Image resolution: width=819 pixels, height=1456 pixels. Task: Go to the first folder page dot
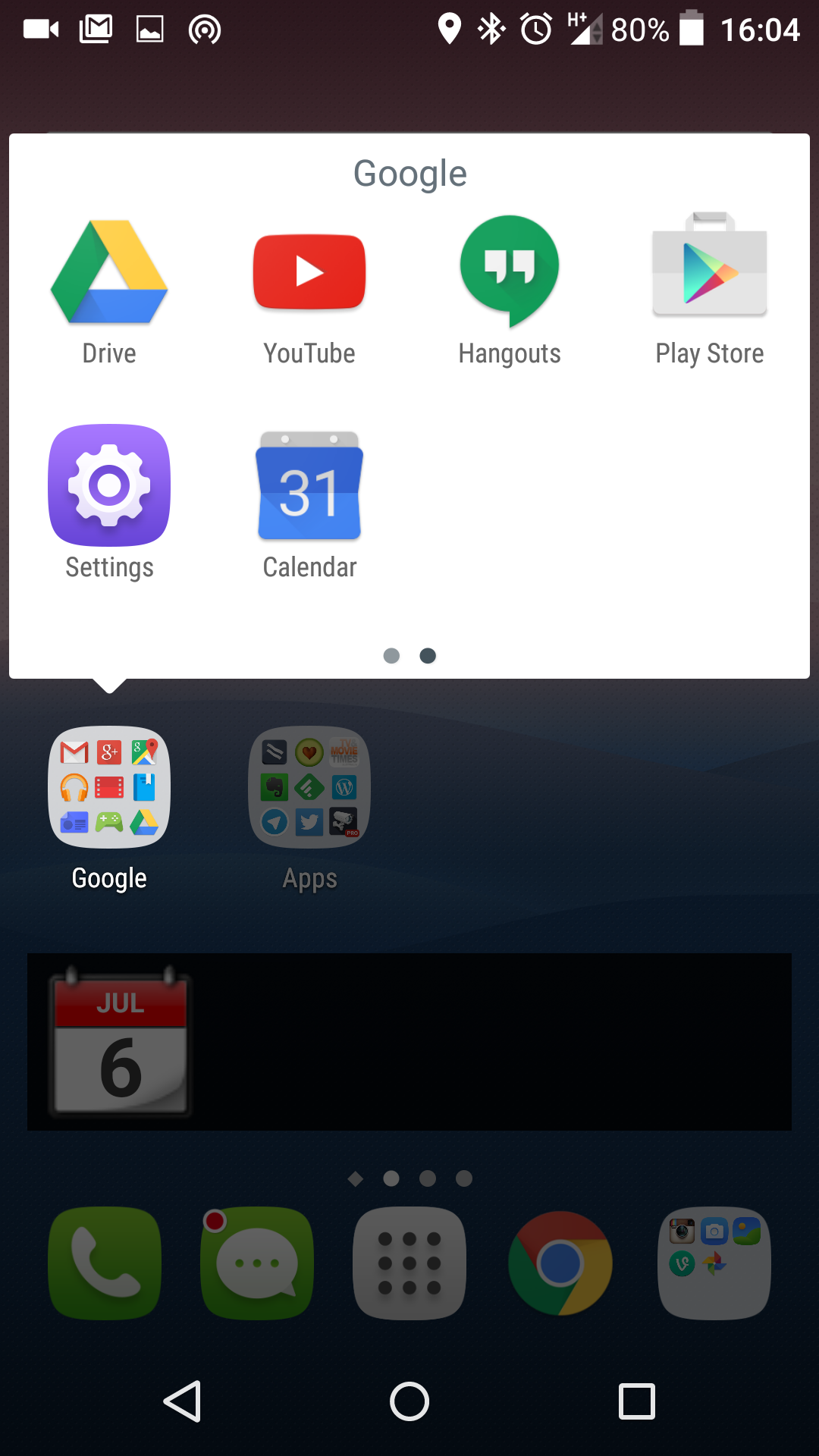click(391, 655)
